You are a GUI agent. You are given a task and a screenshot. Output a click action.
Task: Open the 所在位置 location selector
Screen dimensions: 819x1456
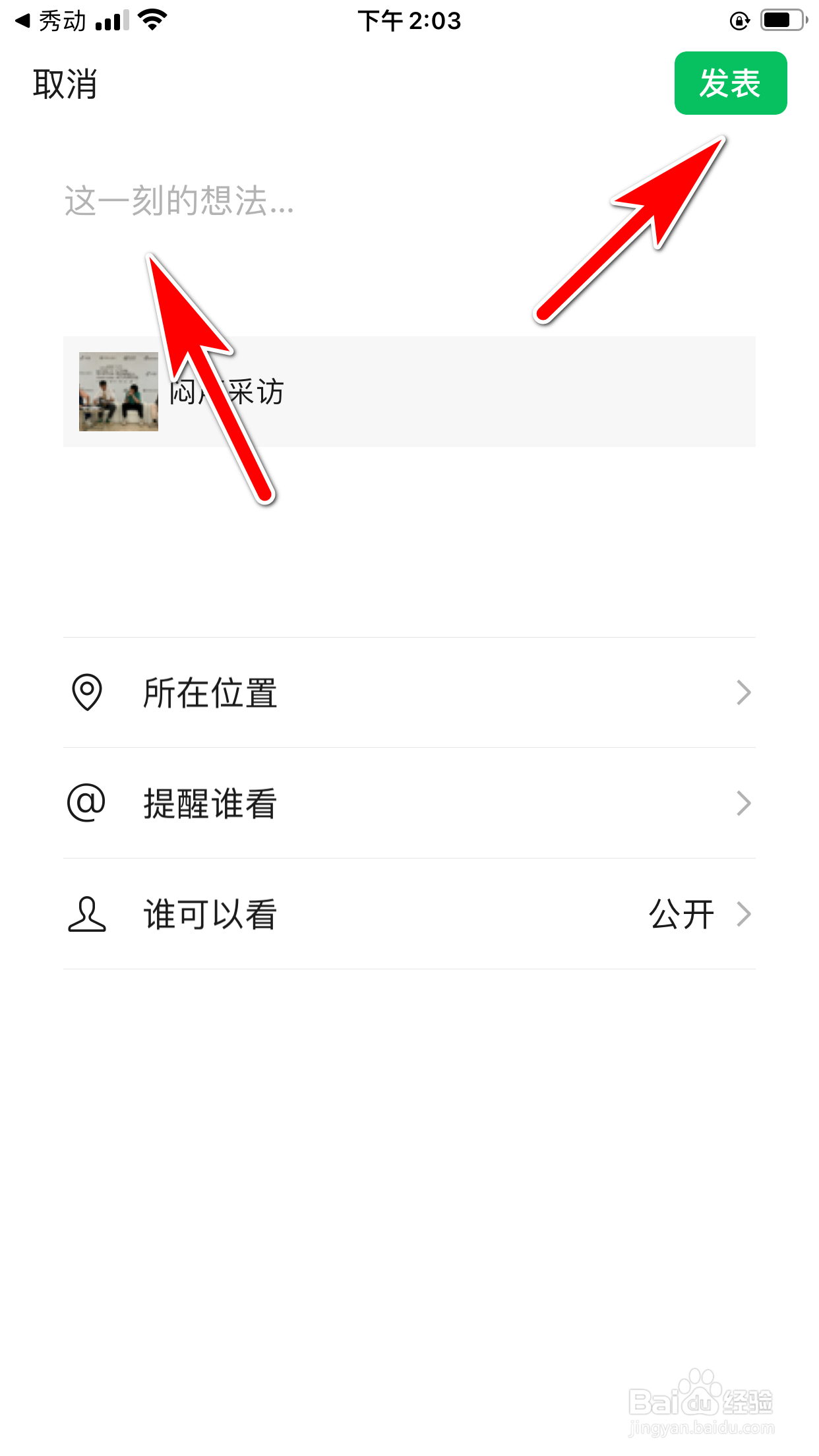(409, 692)
